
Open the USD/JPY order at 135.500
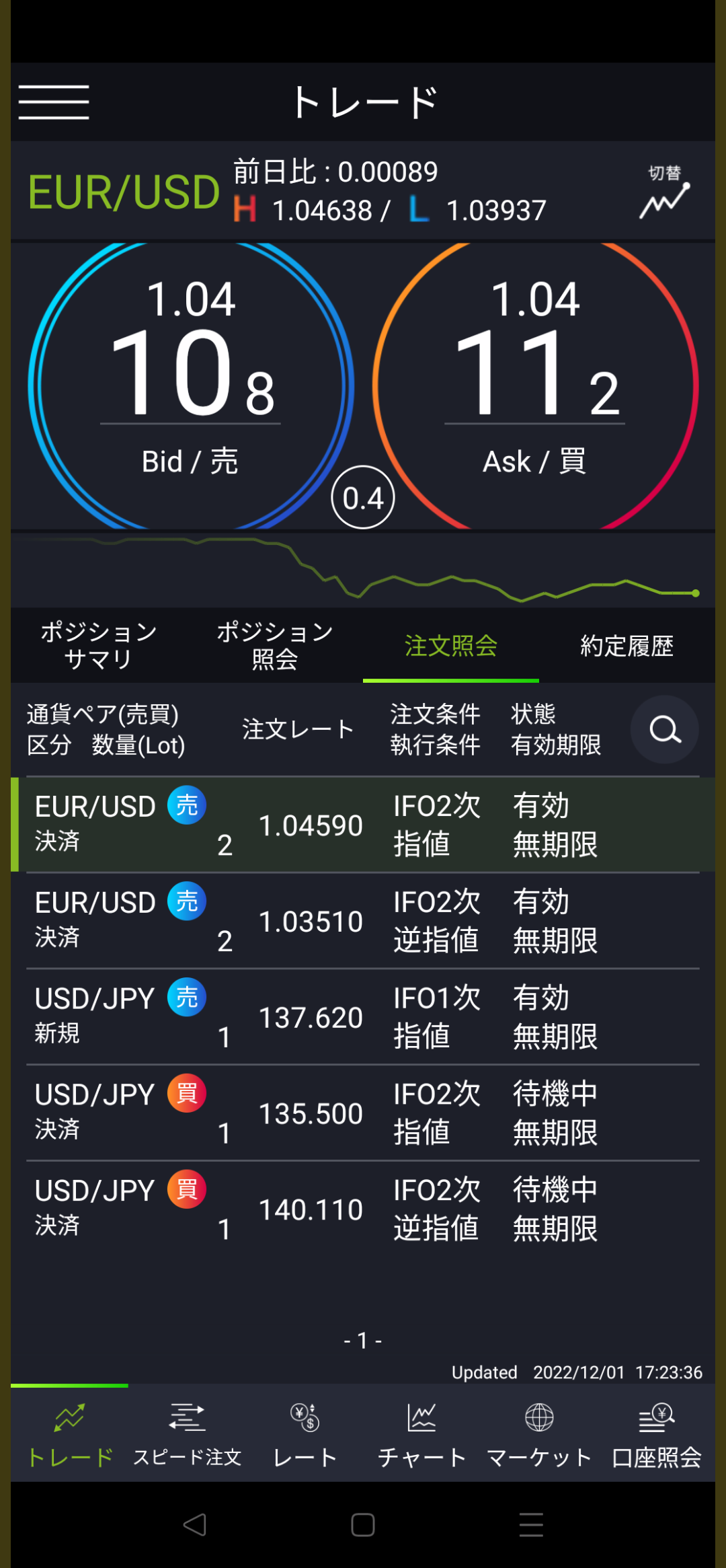coord(363,1113)
